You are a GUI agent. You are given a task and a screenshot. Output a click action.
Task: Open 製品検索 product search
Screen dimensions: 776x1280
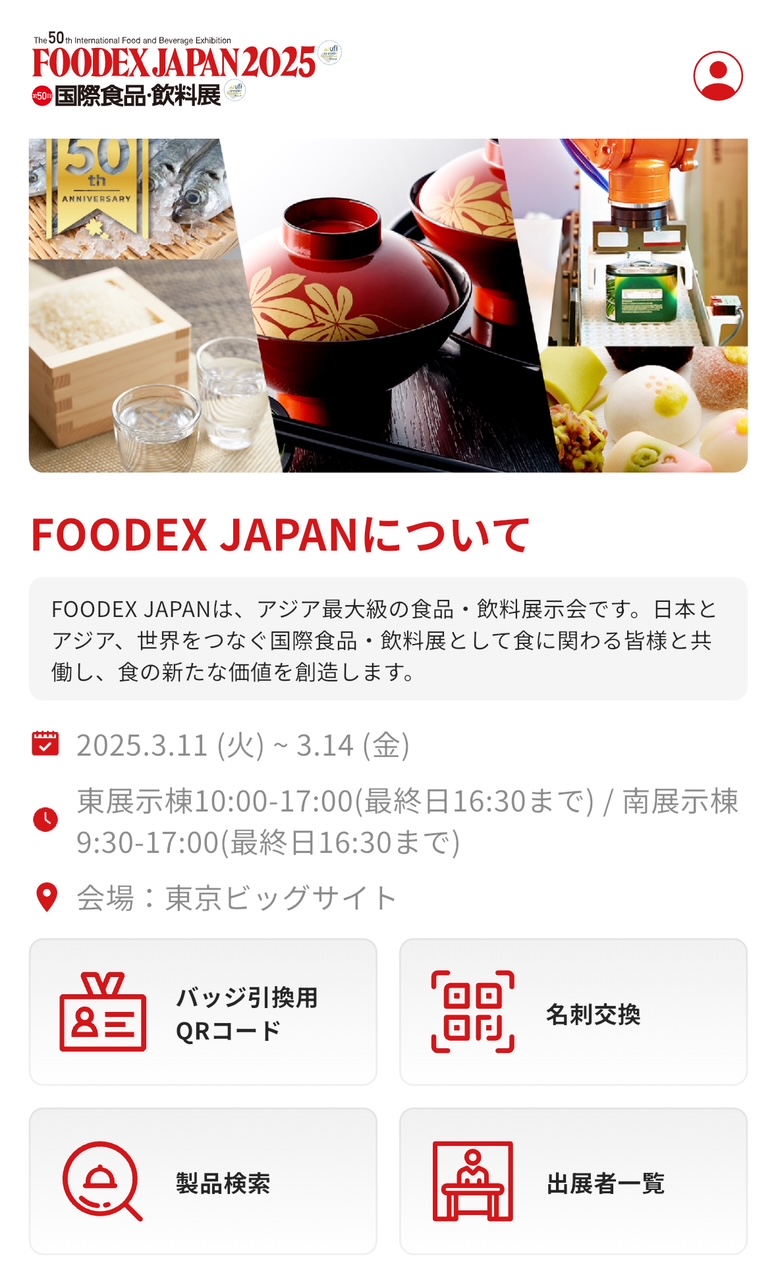pos(203,1181)
